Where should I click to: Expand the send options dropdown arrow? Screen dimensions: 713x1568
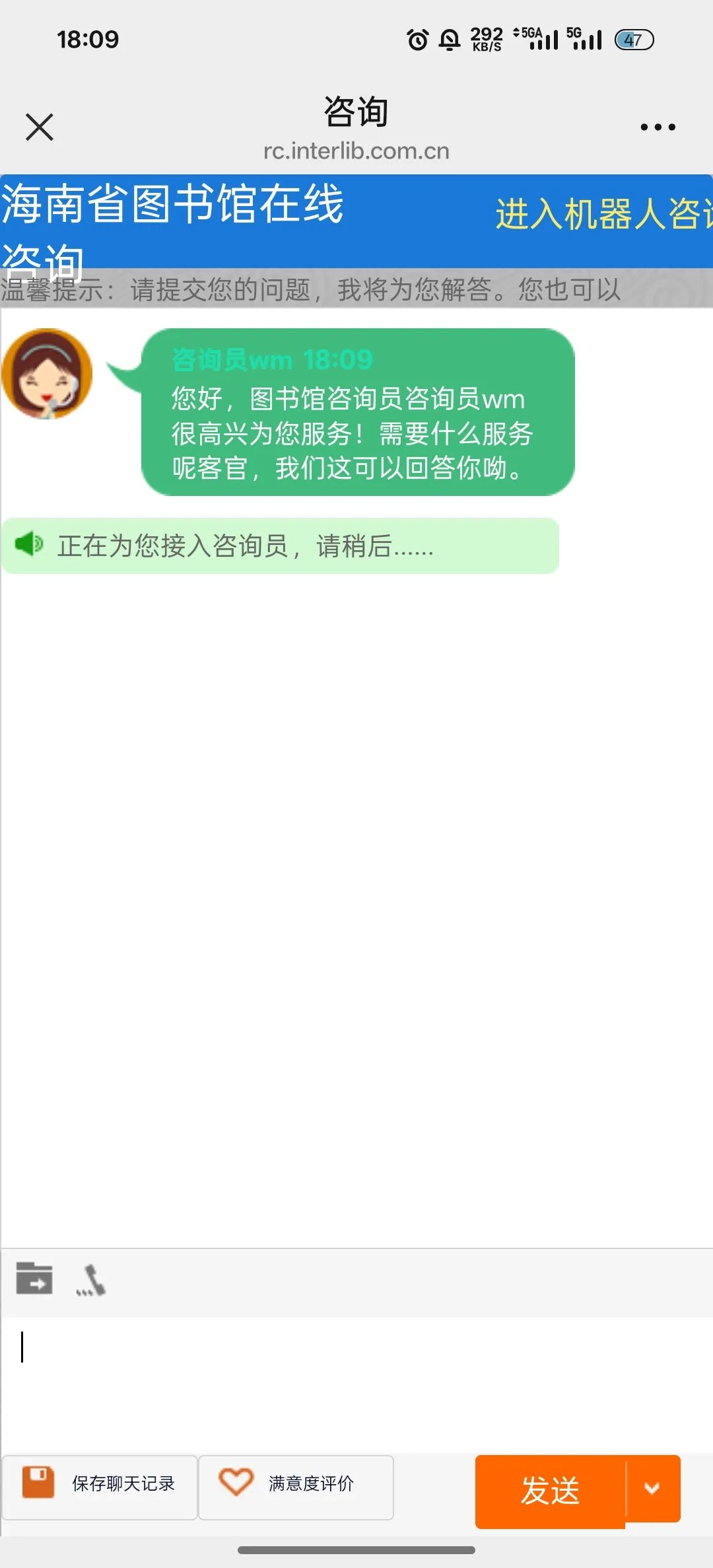pos(652,1489)
